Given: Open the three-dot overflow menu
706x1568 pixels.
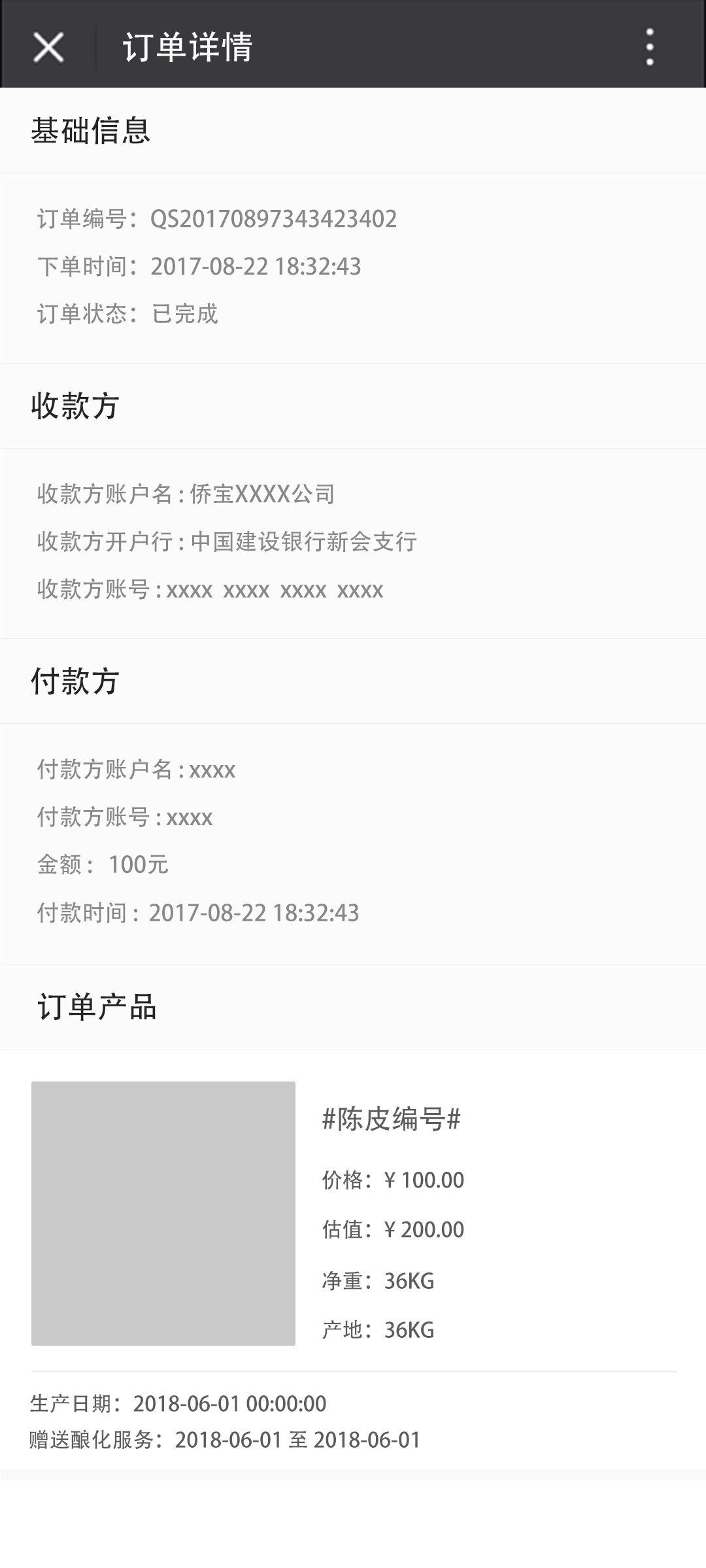Looking at the screenshot, I should pos(649,47).
